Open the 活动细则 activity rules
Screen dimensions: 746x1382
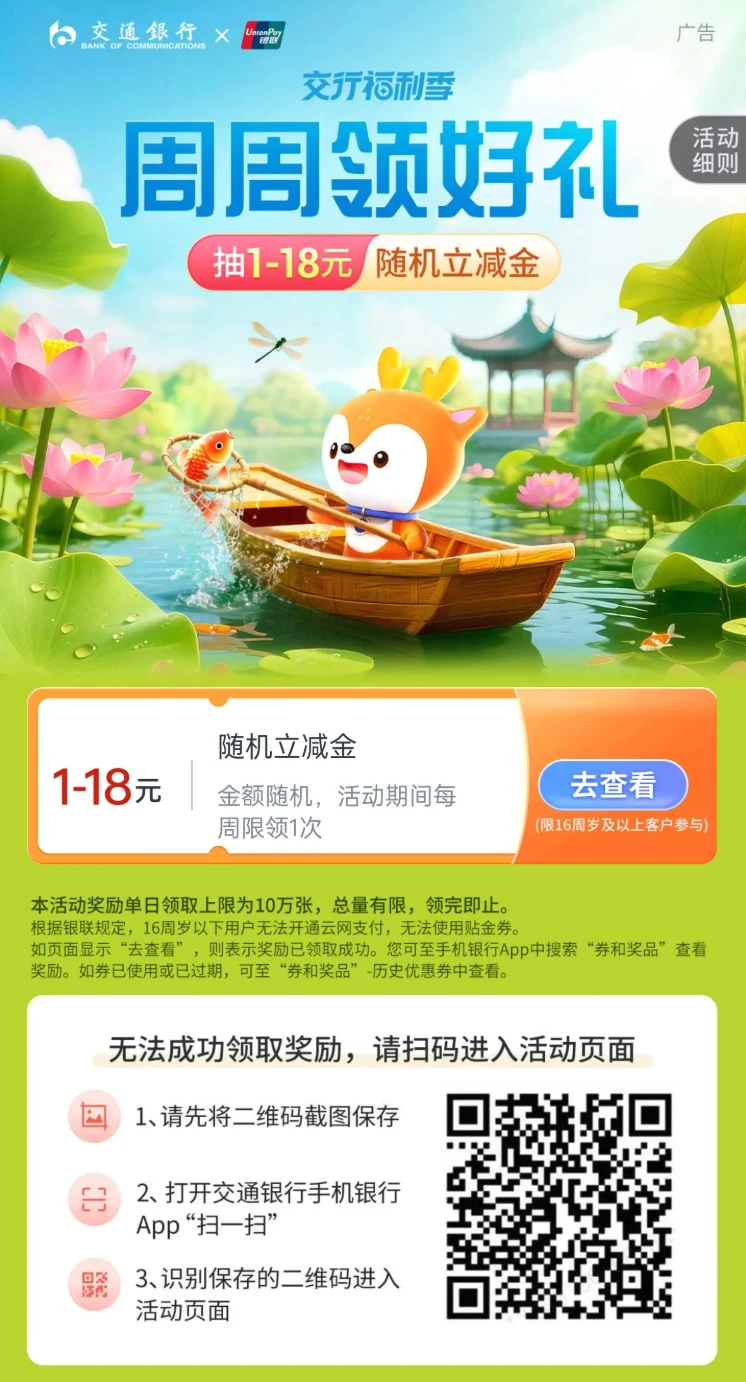pyautogui.click(x=713, y=150)
